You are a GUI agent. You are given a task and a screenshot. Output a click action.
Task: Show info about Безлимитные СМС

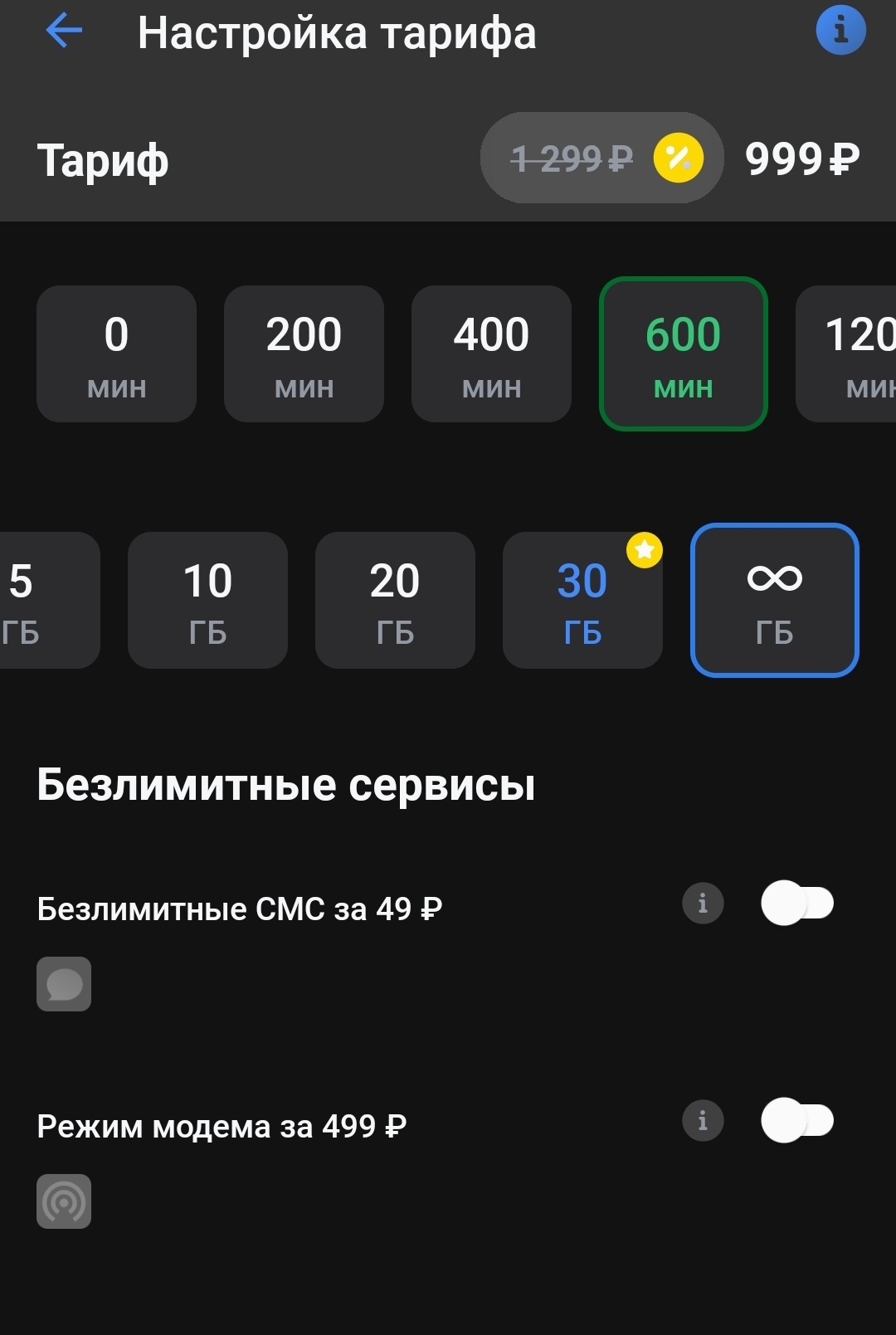[x=703, y=903]
